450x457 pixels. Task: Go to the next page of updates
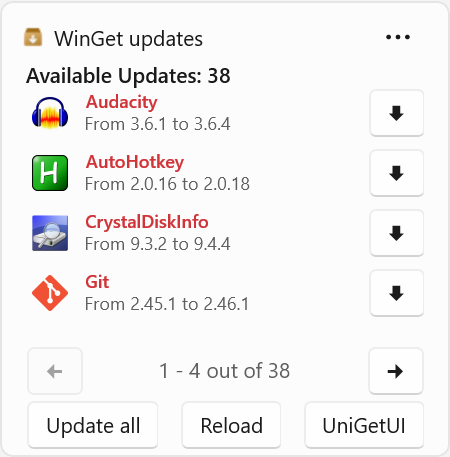pyautogui.click(x=396, y=371)
